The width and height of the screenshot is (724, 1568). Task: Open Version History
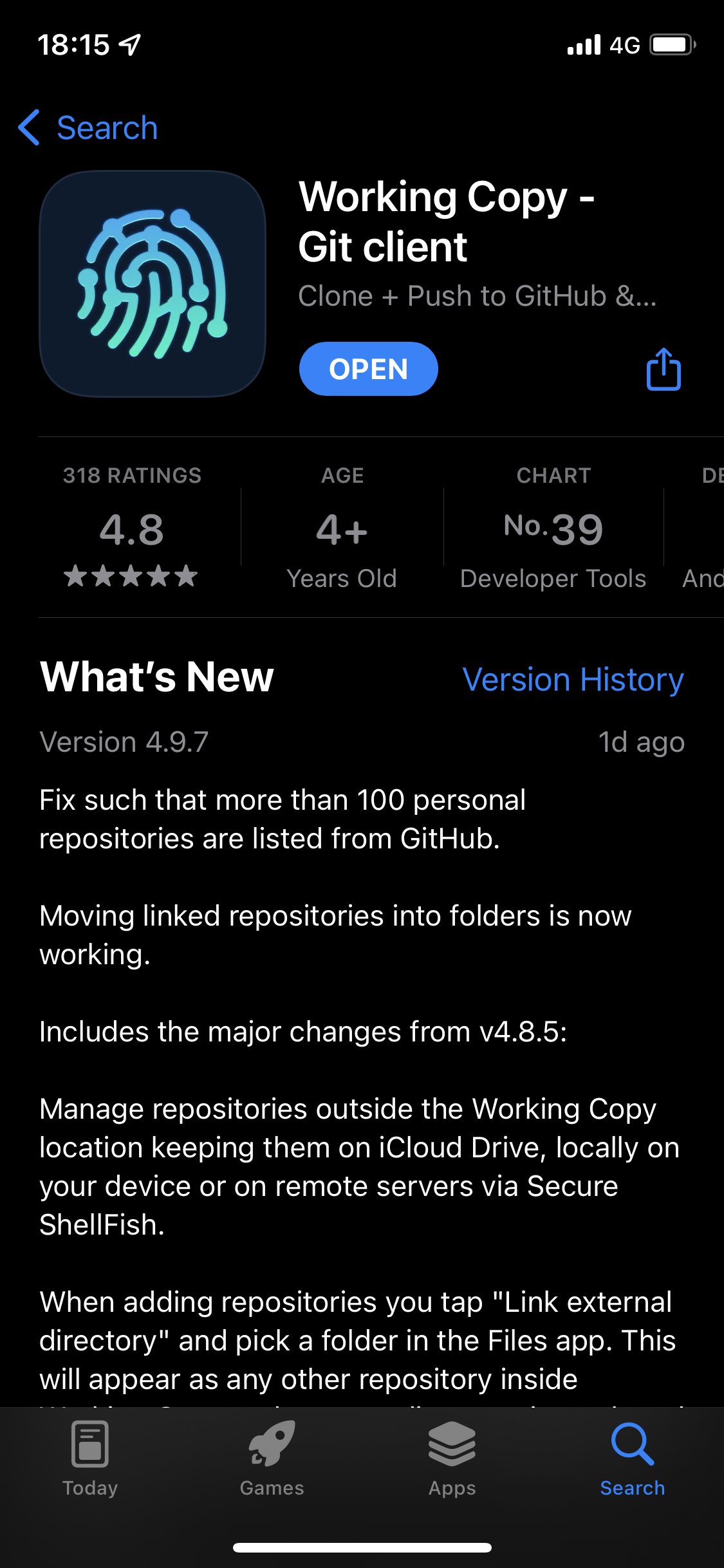[573, 680]
